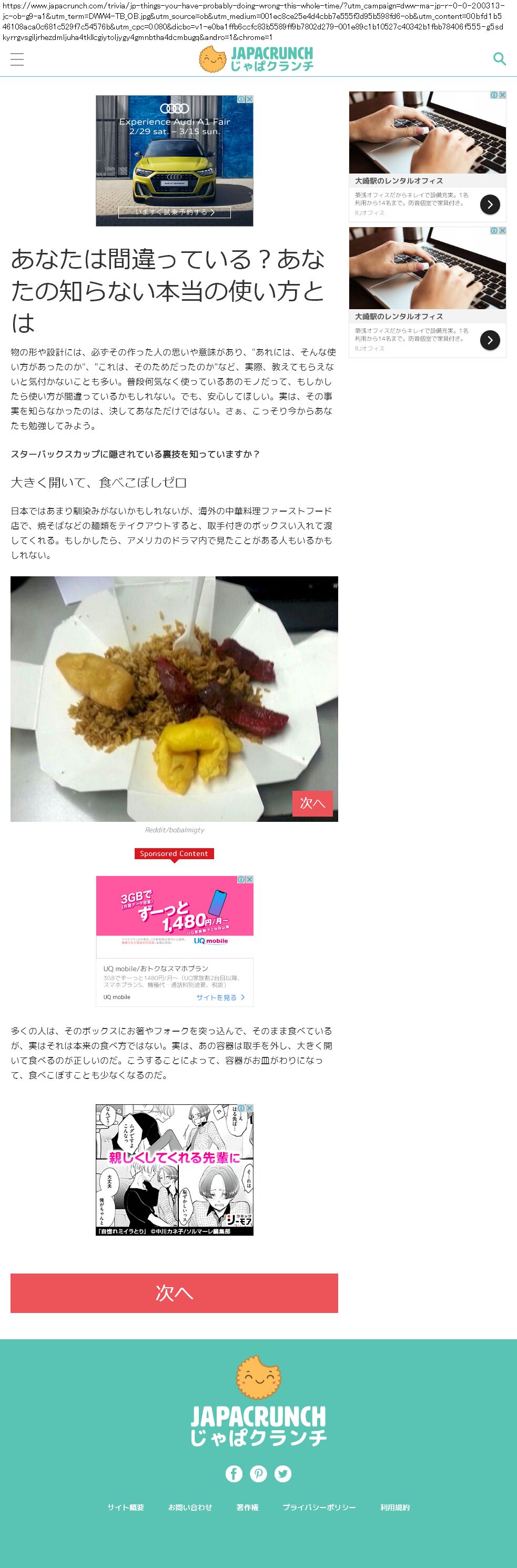This screenshot has width=517, height=1568.
Task: Open the search icon
Action: pos(499,58)
